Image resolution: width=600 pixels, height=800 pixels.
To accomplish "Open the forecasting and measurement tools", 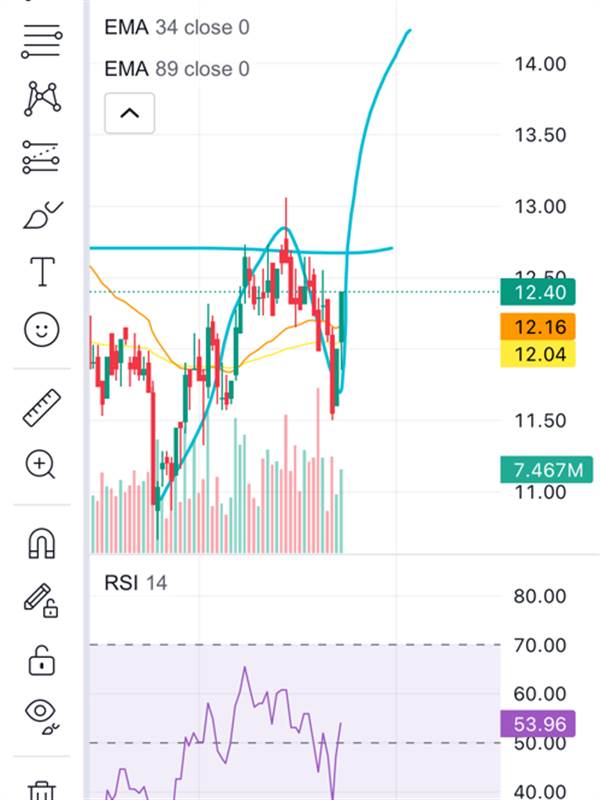I will point(41,157).
